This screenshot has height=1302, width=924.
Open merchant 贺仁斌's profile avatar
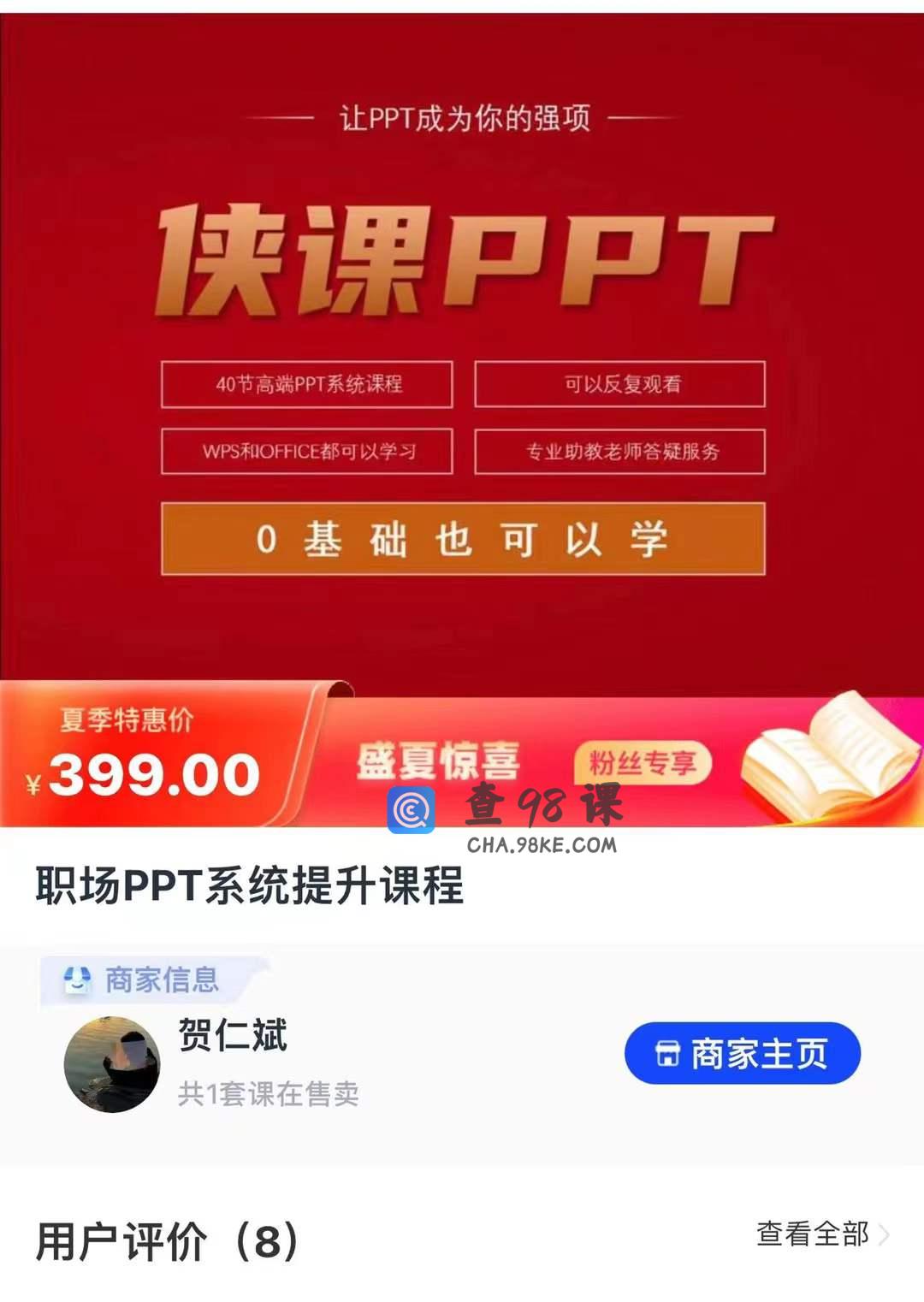click(112, 1064)
